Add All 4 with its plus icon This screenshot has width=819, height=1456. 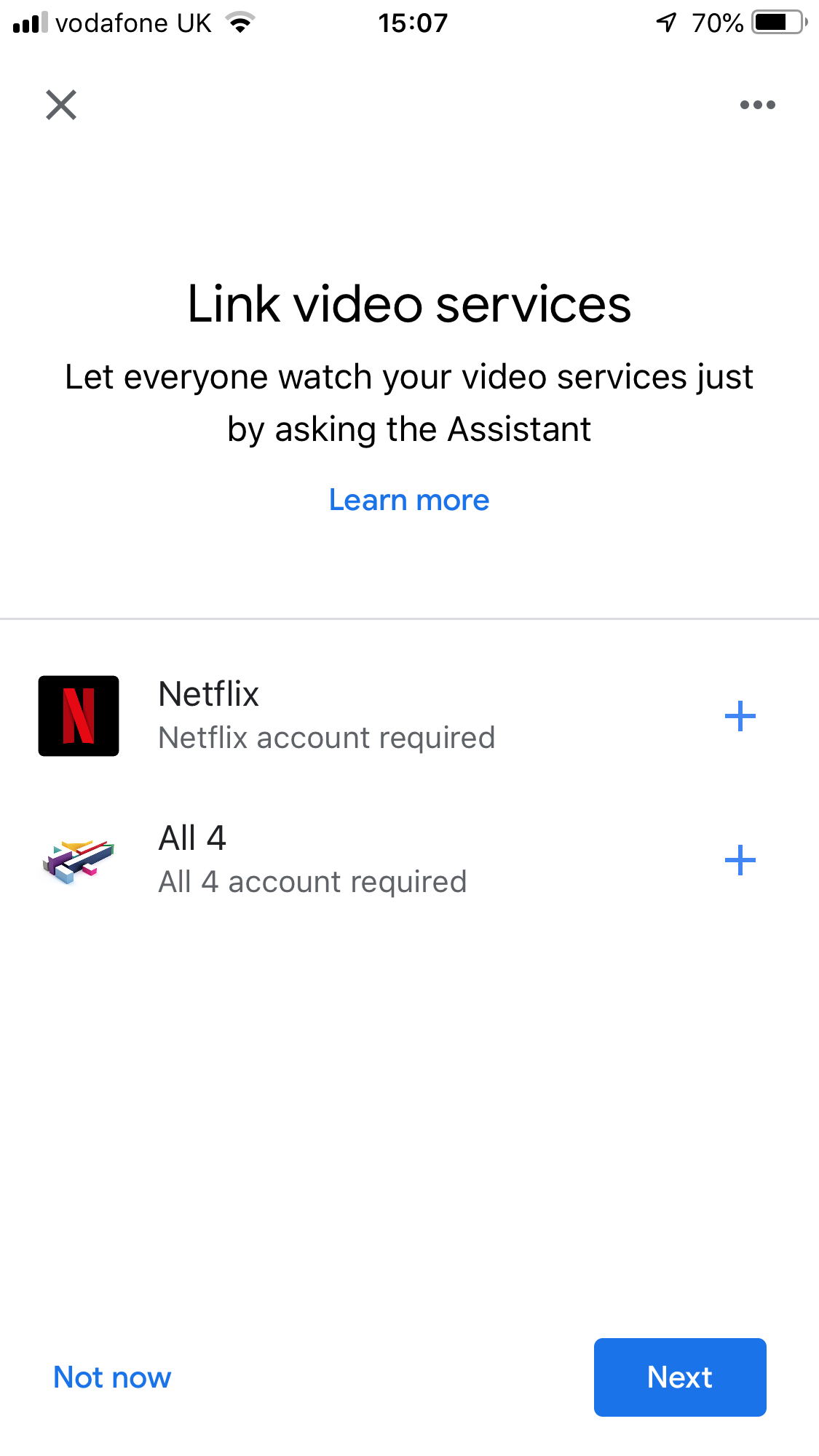coord(740,860)
